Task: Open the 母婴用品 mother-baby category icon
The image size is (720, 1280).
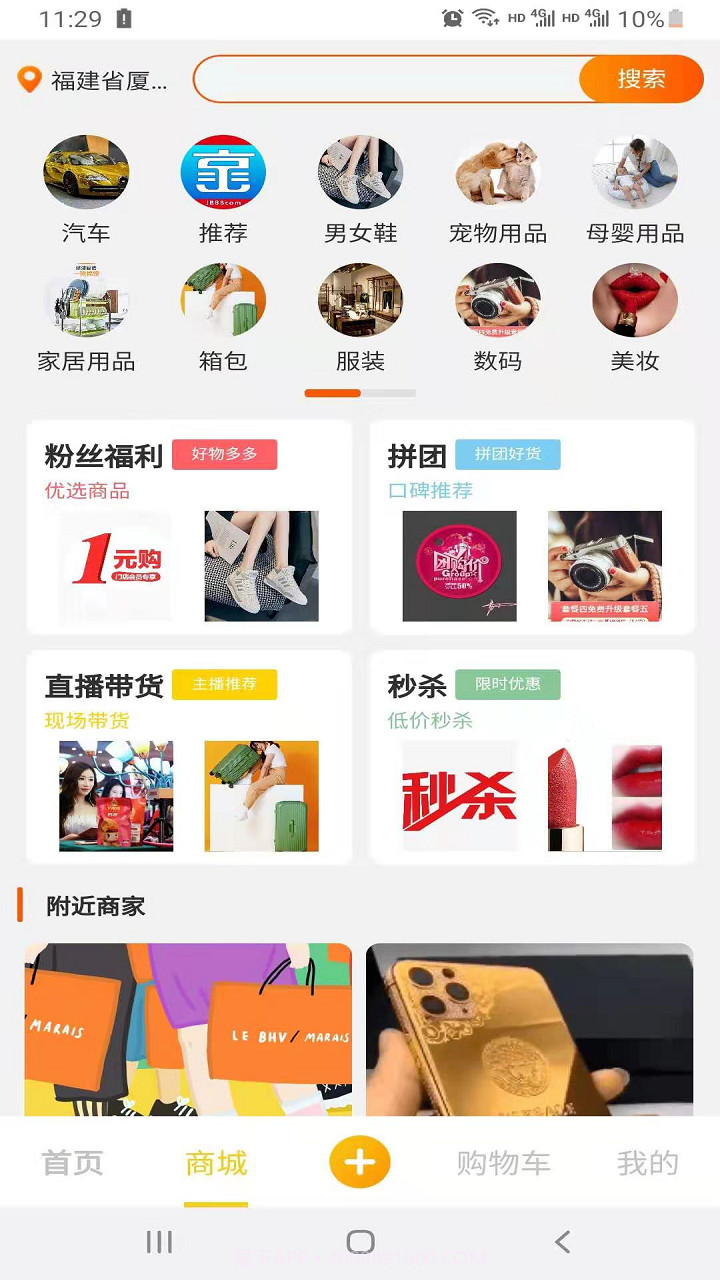Action: pyautogui.click(x=635, y=172)
